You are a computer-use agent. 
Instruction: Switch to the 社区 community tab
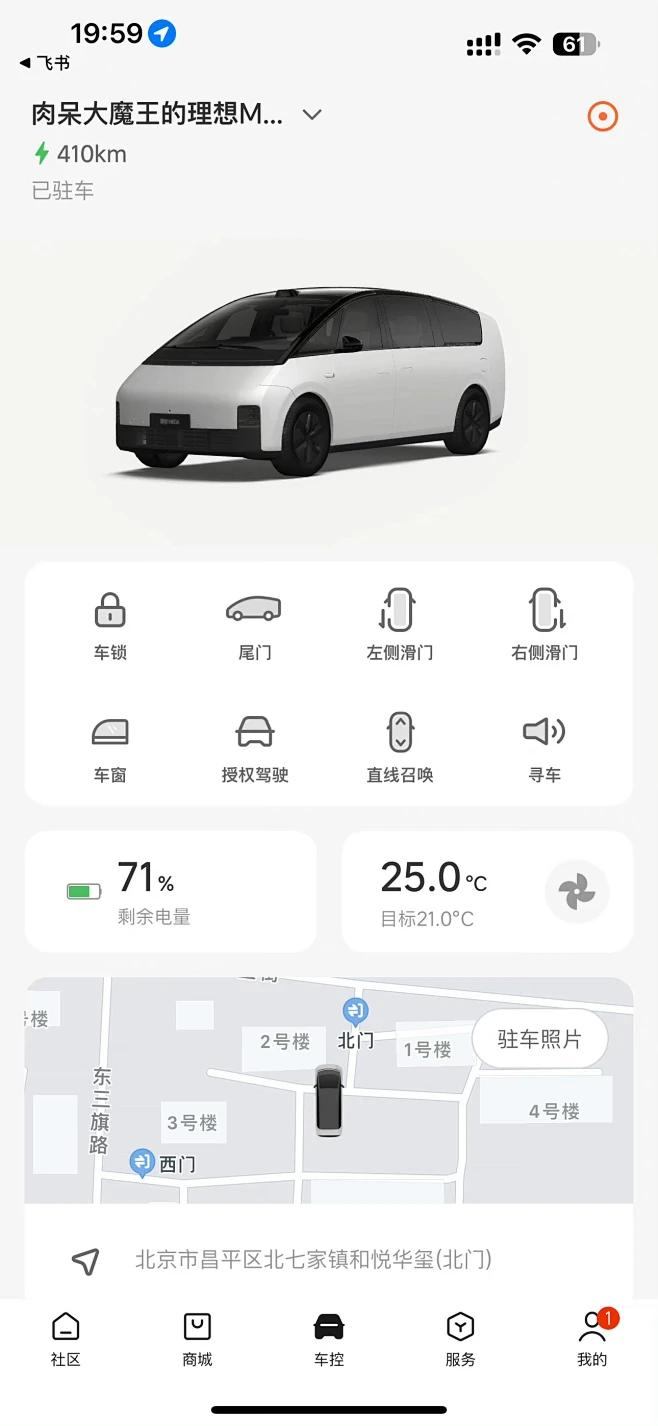point(66,1339)
